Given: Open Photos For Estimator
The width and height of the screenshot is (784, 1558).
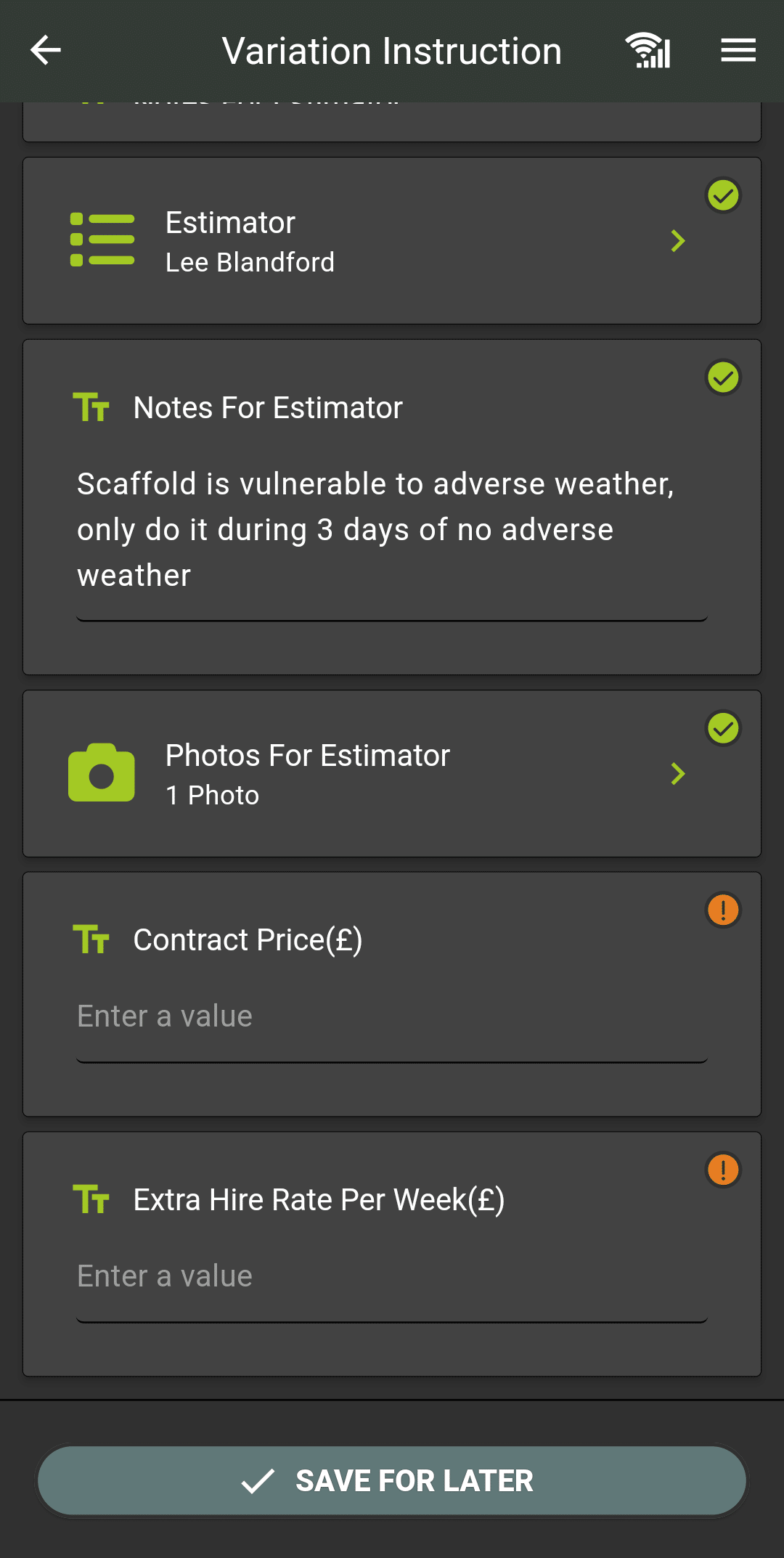Looking at the screenshot, I should click(392, 774).
